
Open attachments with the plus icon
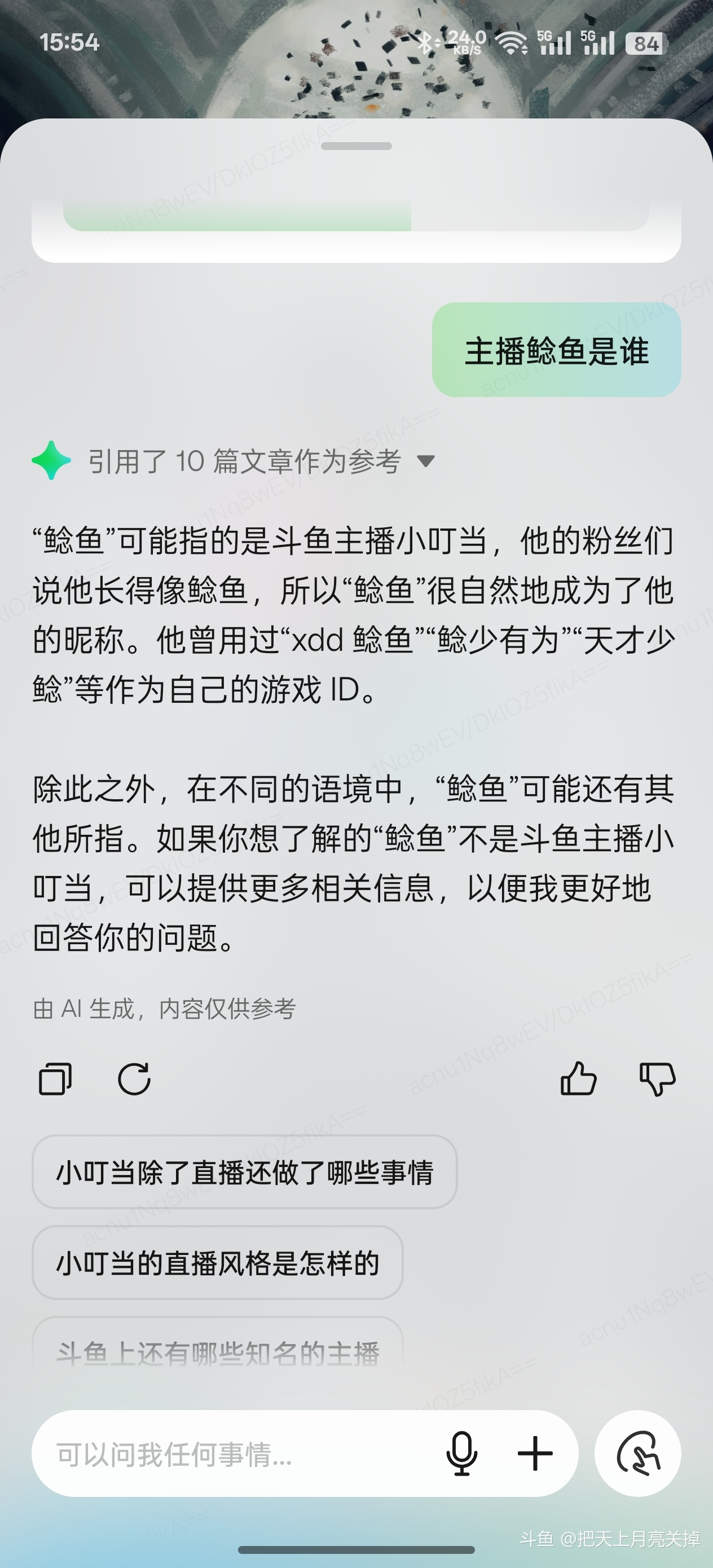(535, 1454)
